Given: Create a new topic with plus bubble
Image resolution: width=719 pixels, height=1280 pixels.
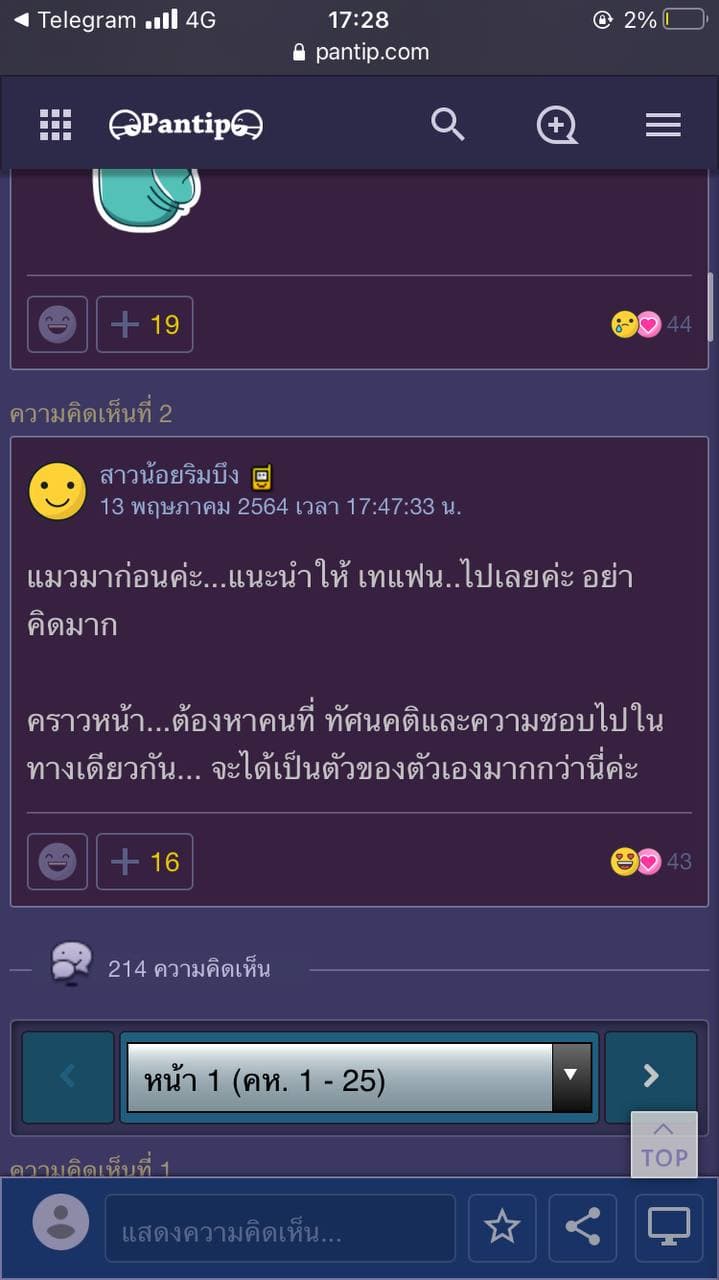Looking at the screenshot, I should coord(556,126).
